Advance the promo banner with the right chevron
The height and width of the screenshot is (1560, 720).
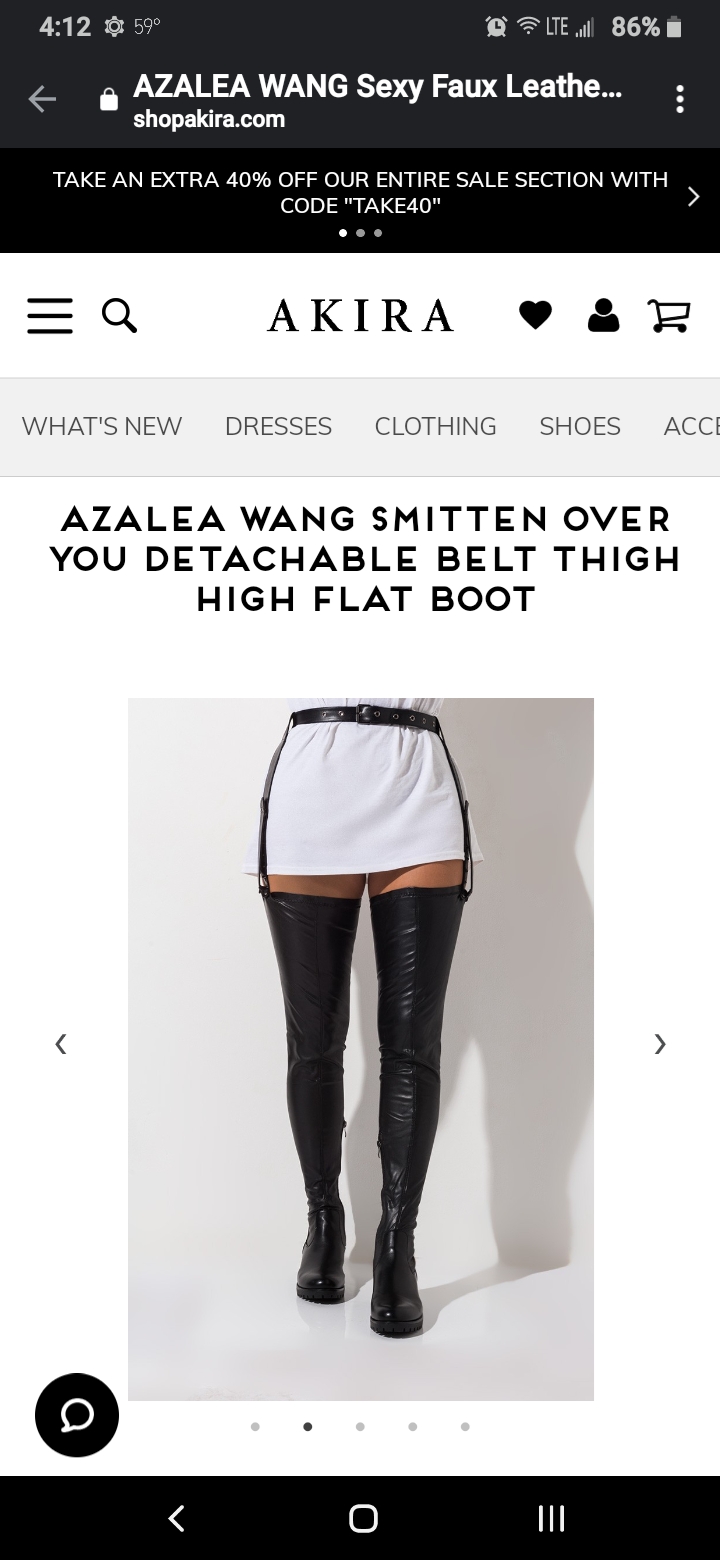(x=693, y=197)
